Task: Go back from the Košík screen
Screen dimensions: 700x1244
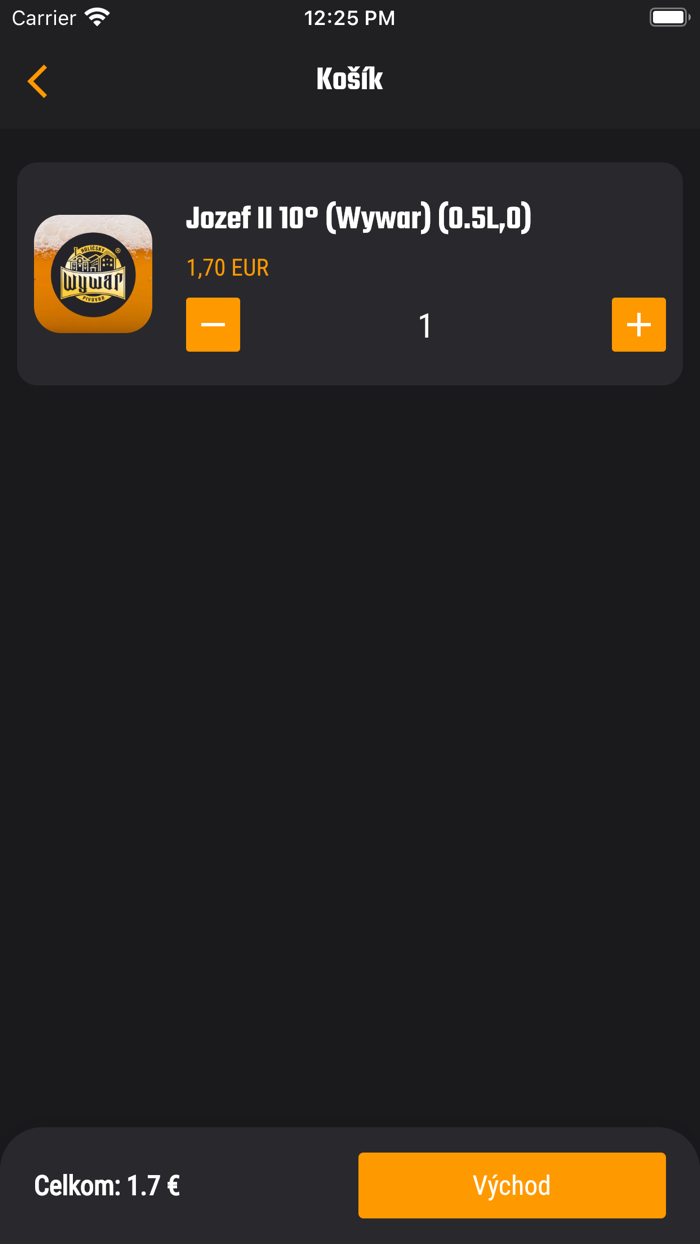Action: click(38, 81)
